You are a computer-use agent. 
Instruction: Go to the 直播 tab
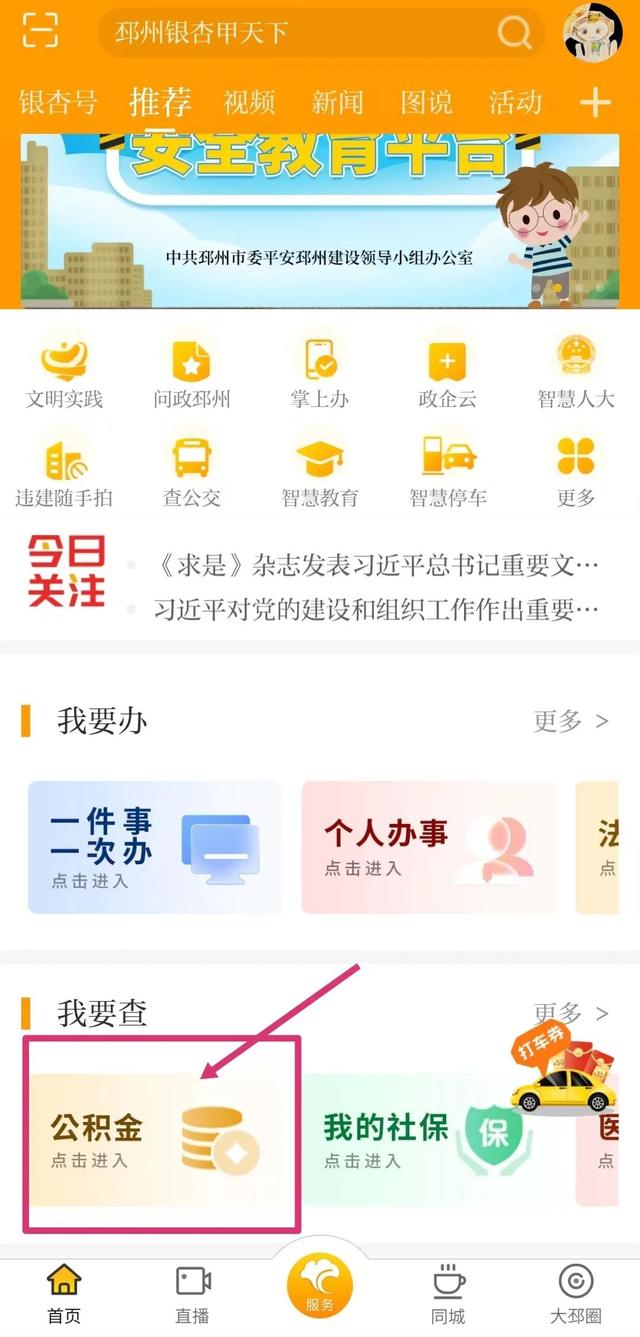(x=192, y=1295)
